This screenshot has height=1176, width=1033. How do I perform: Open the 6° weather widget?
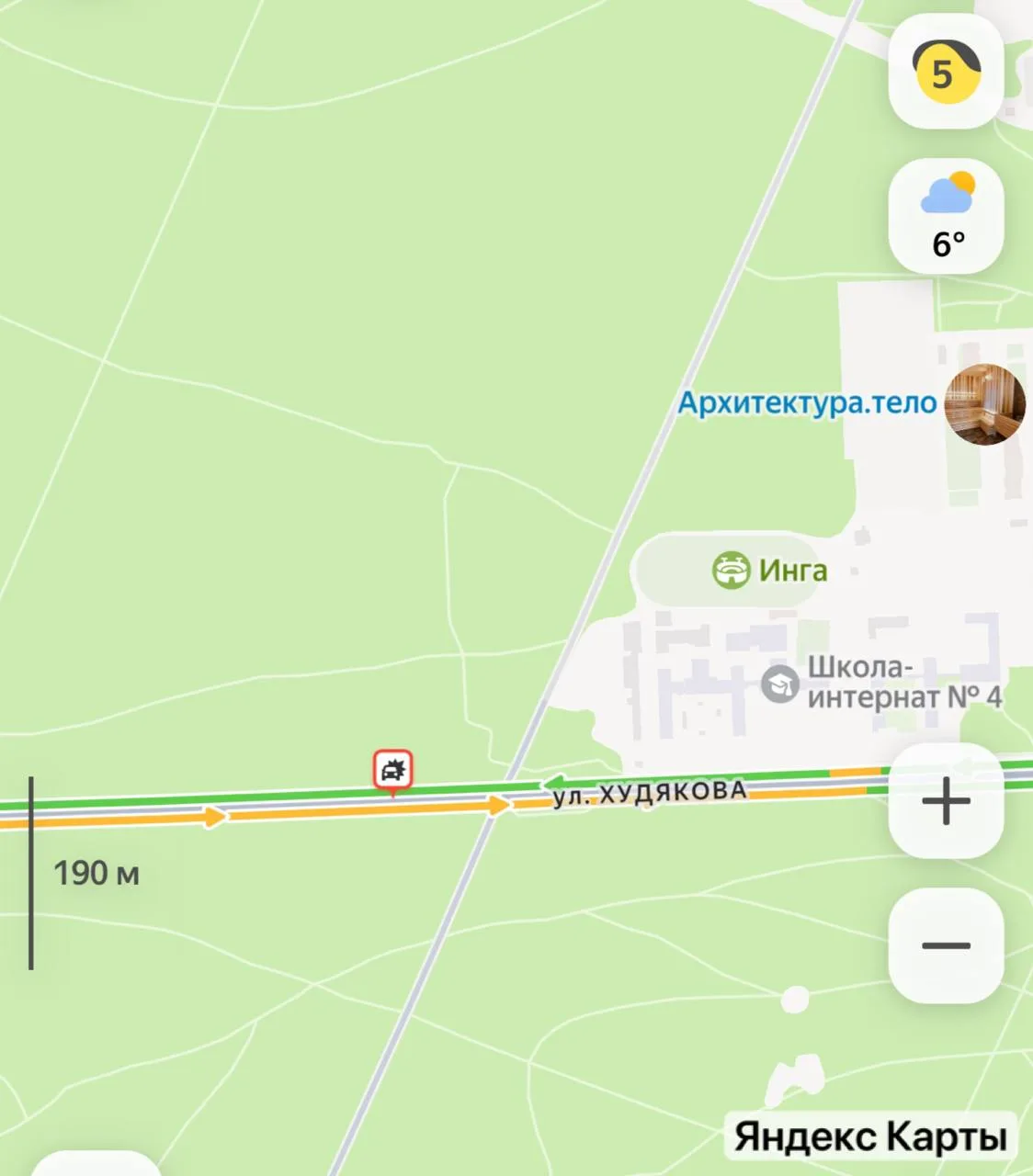point(946,216)
